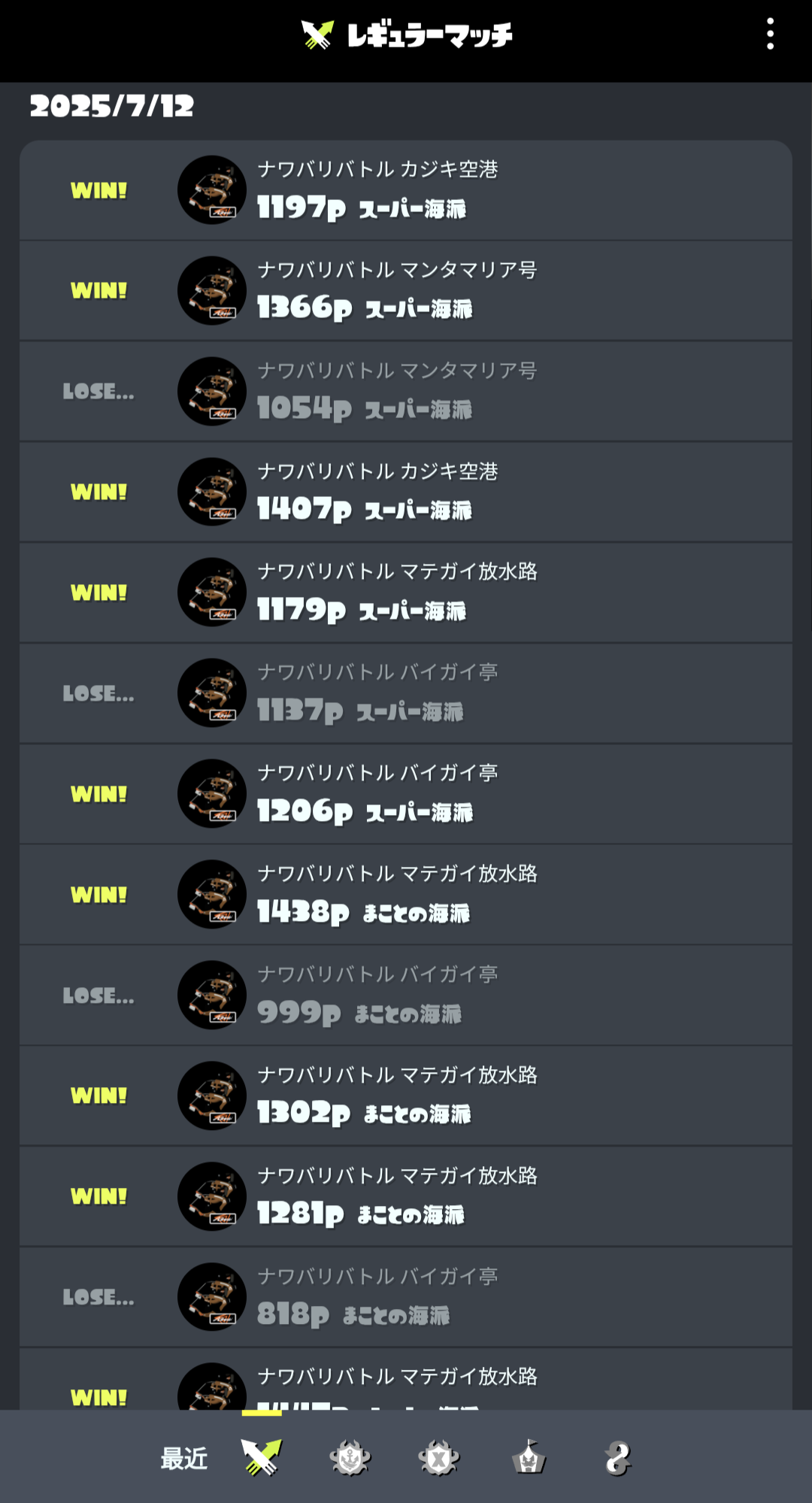Open the 999p loss battle
Viewport: 812px width, 1503px height.
pos(406,995)
